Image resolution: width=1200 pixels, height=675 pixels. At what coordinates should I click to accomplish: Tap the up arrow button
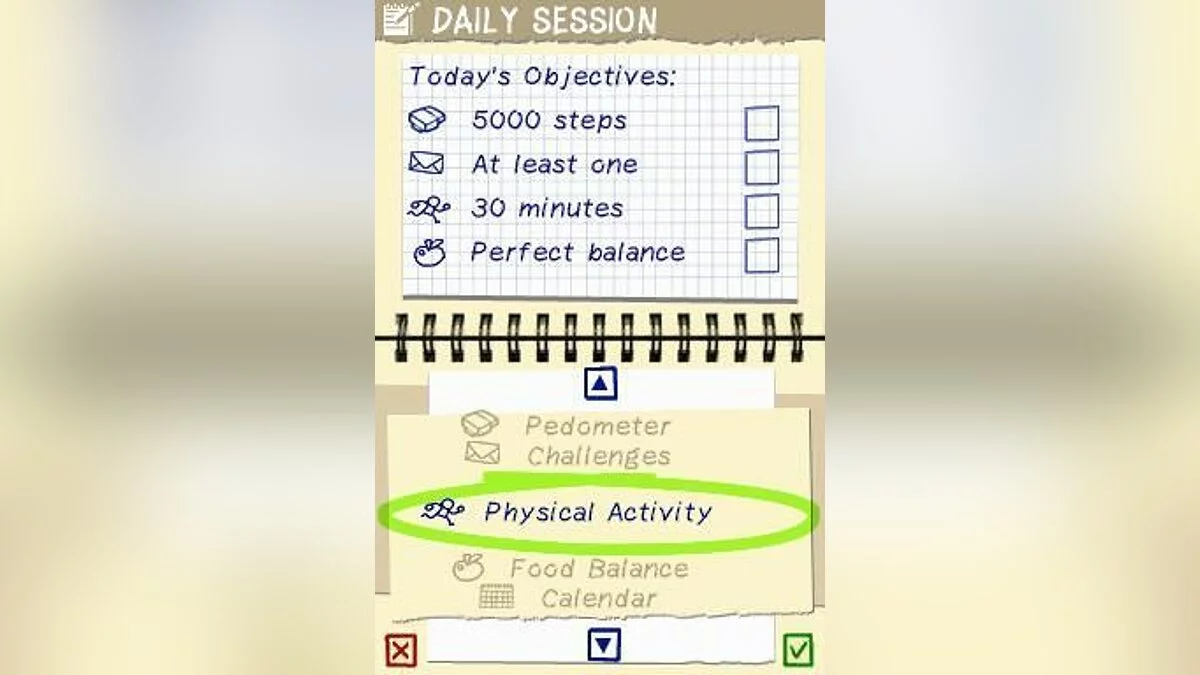[598, 383]
